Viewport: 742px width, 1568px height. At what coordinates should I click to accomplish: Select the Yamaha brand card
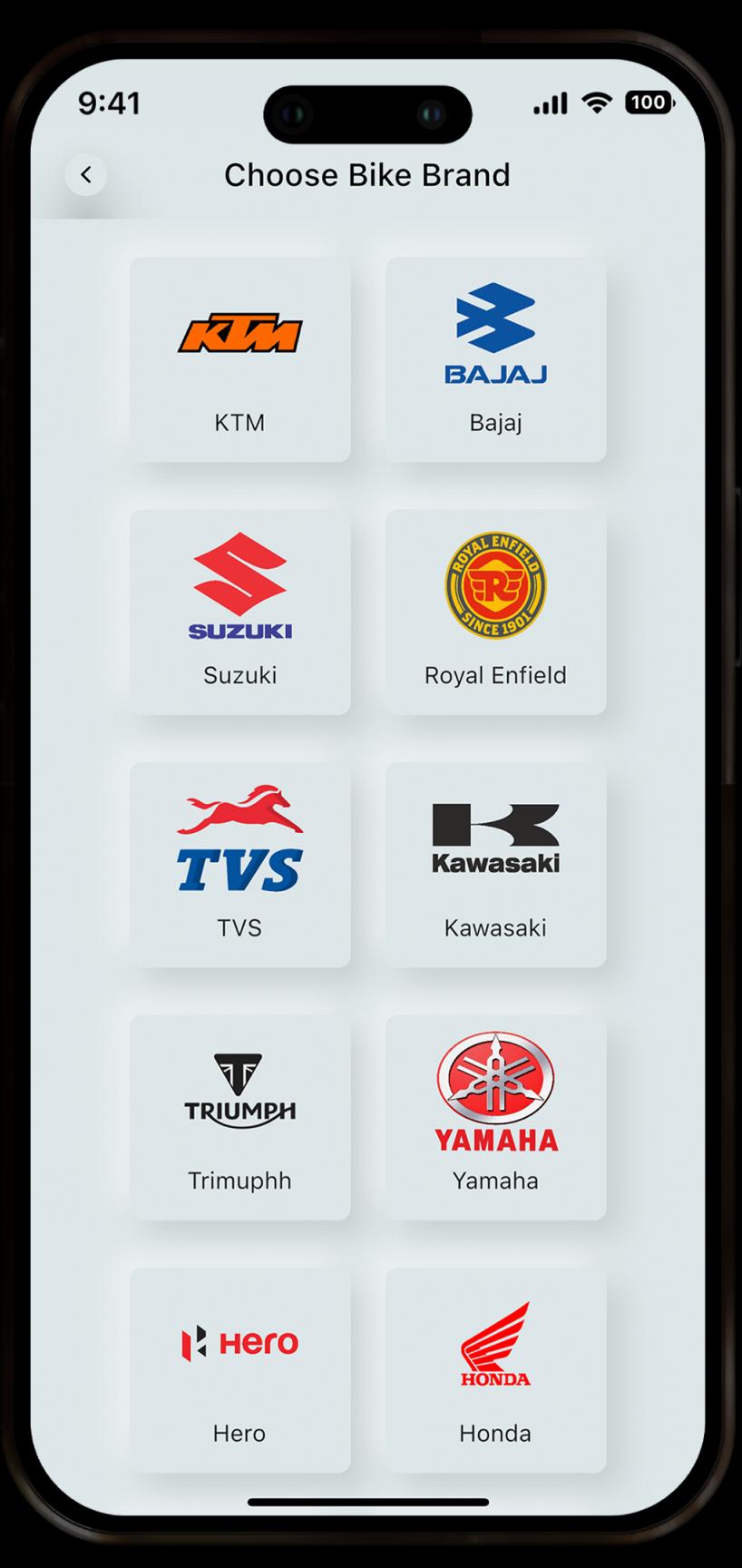point(495,1117)
